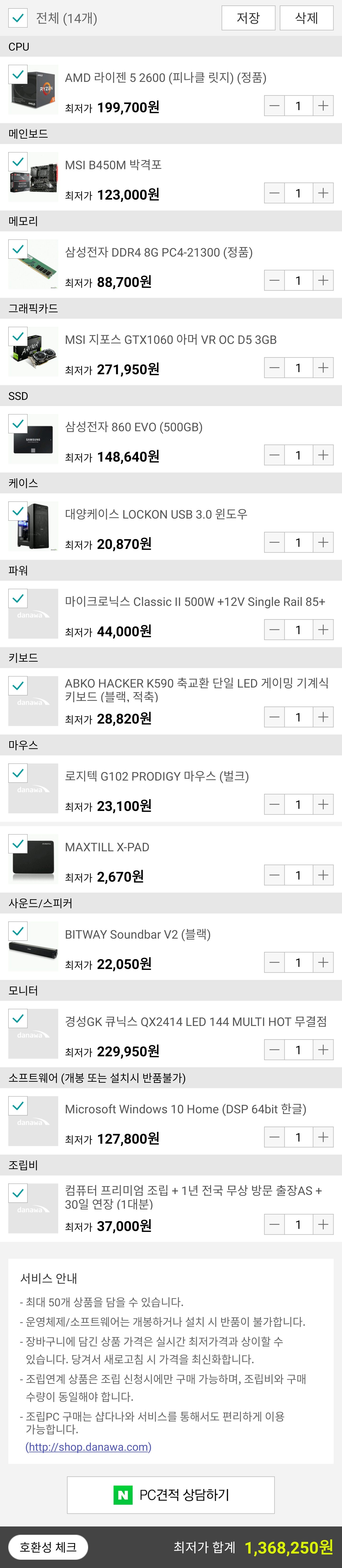Increase quantity of MAXTILL X-PAD
342x1568 pixels.
(323, 875)
